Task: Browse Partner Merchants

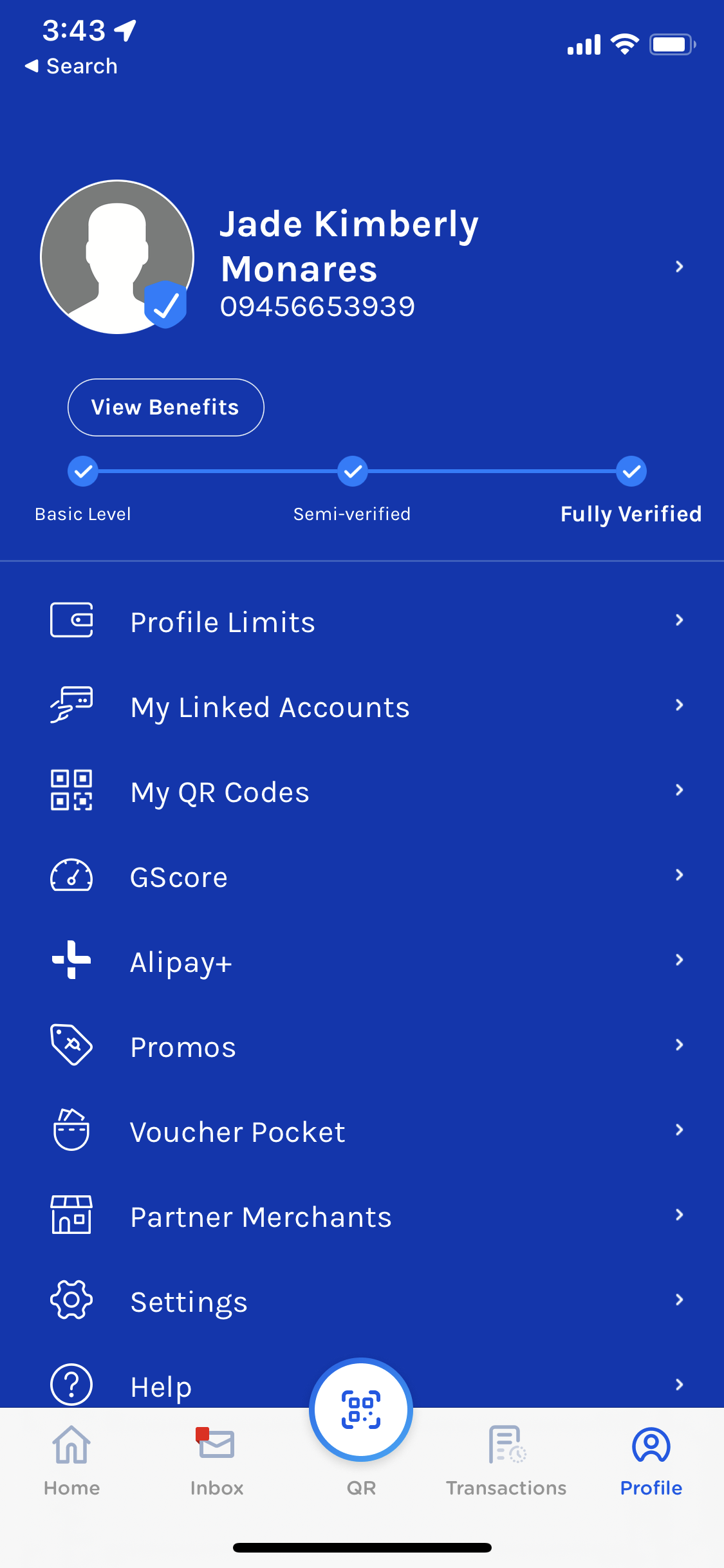Action: (360, 1217)
